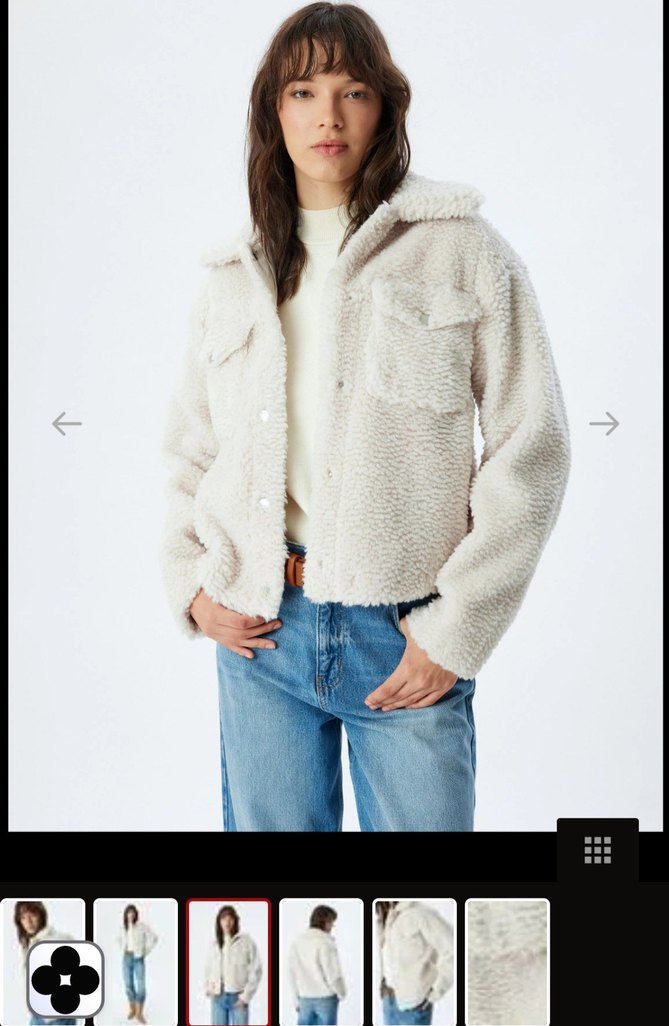Go to the previous product photo
Image resolution: width=669 pixels, height=1026 pixels.
[x=66, y=424]
